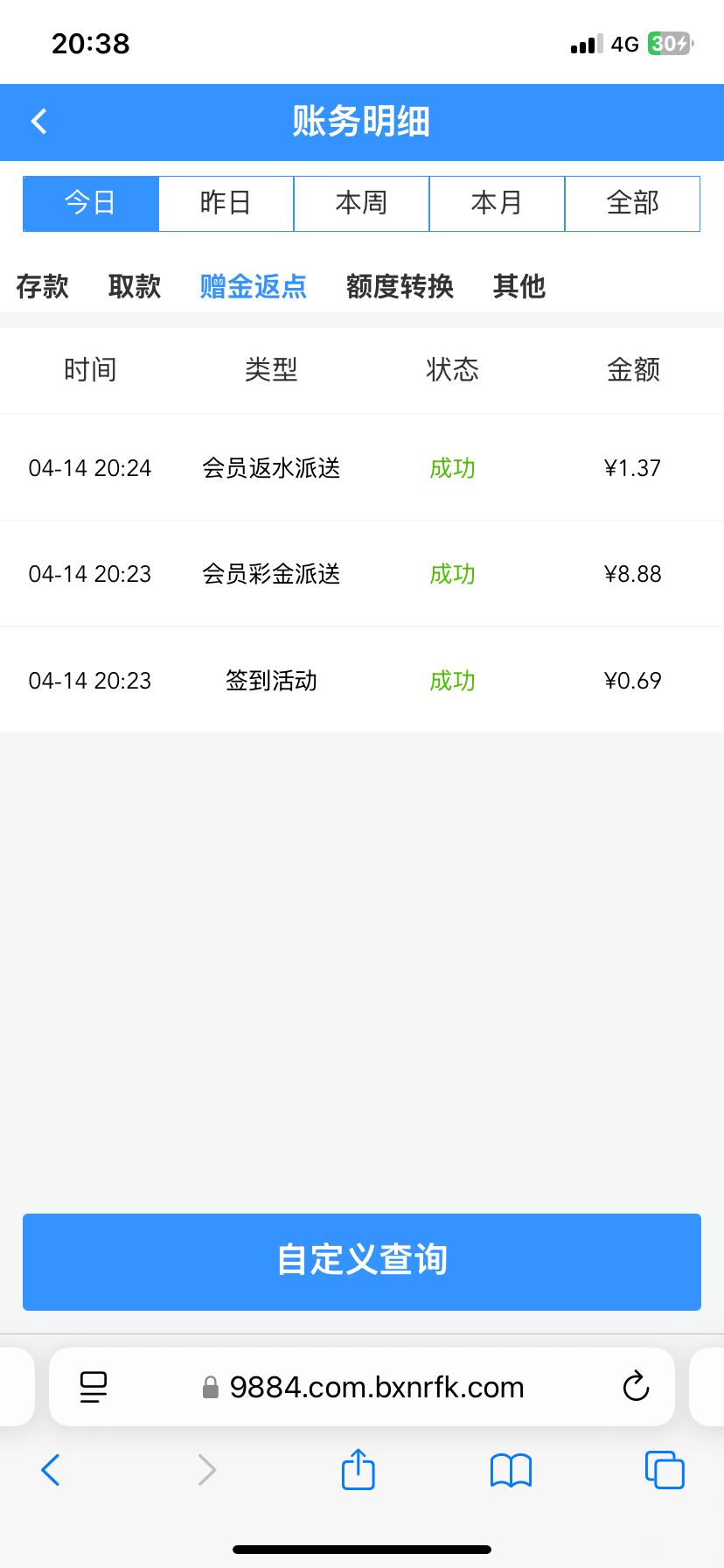
Task: Switch to the 存款 category
Action: [42, 286]
